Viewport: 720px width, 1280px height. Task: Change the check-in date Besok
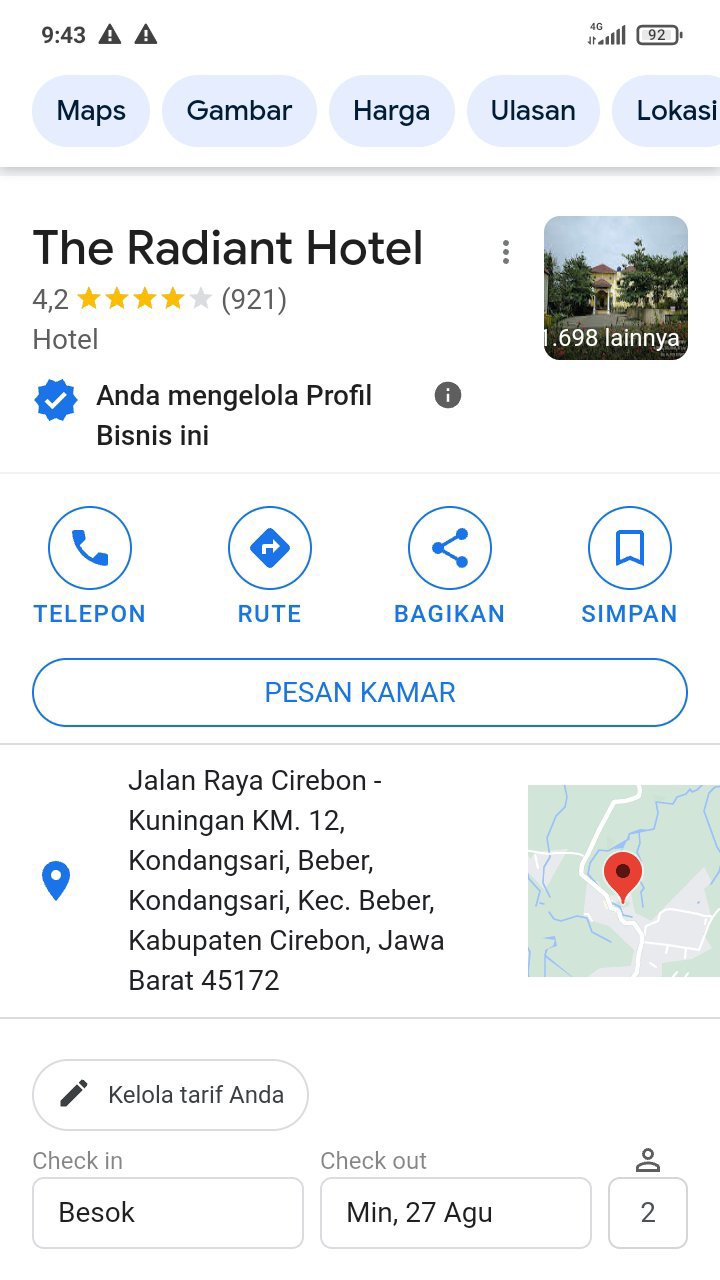coord(168,1212)
